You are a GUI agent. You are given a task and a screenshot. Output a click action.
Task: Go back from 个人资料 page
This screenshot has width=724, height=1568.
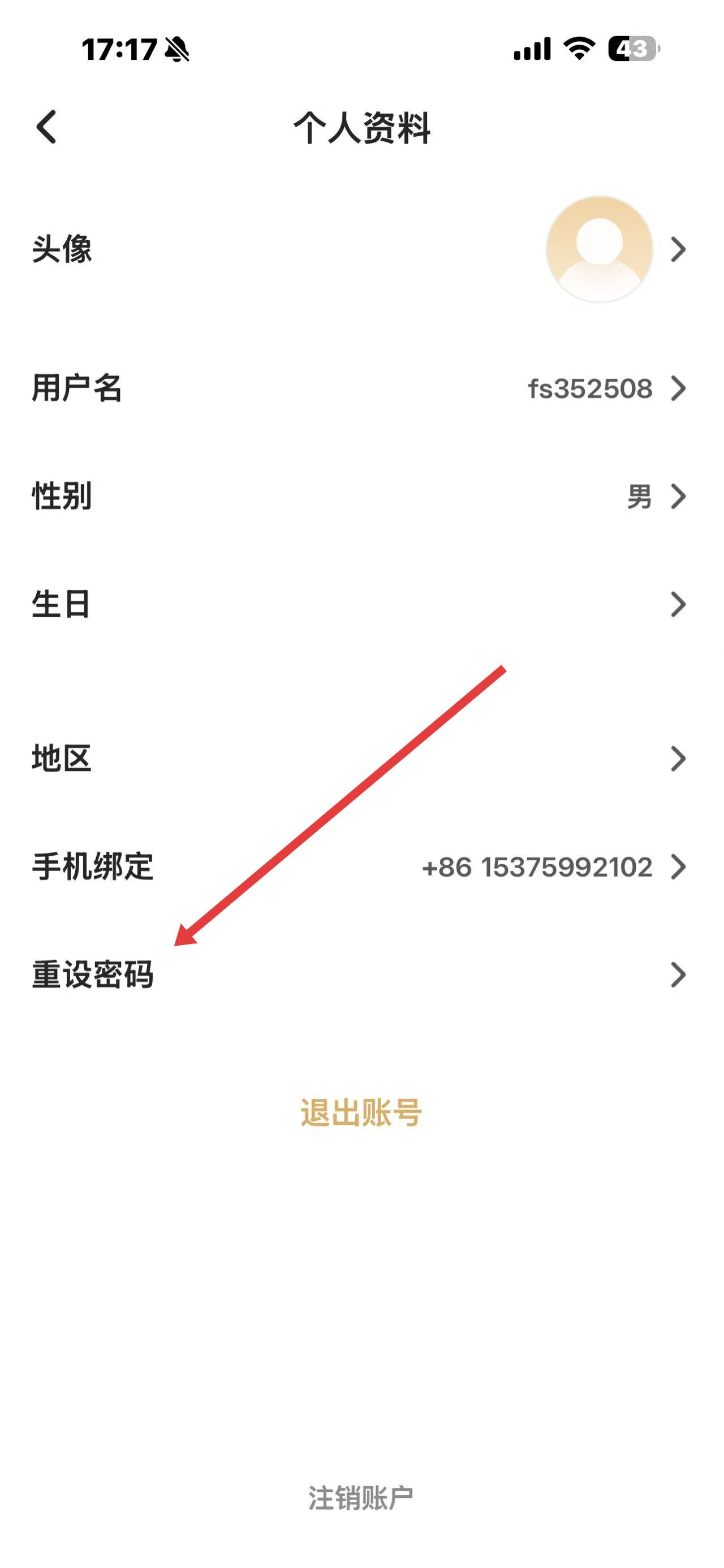click(47, 127)
